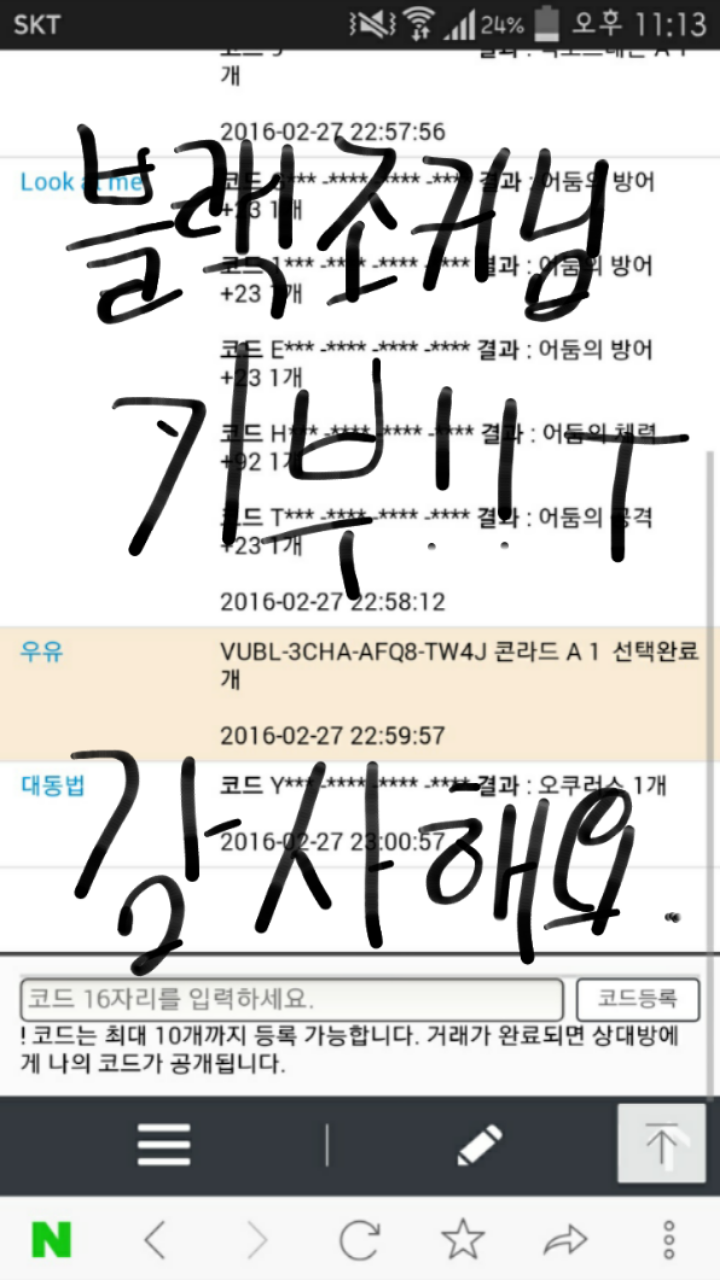The height and width of the screenshot is (1280, 720).
Task: Tap the 16-digit code input field
Action: point(291,999)
